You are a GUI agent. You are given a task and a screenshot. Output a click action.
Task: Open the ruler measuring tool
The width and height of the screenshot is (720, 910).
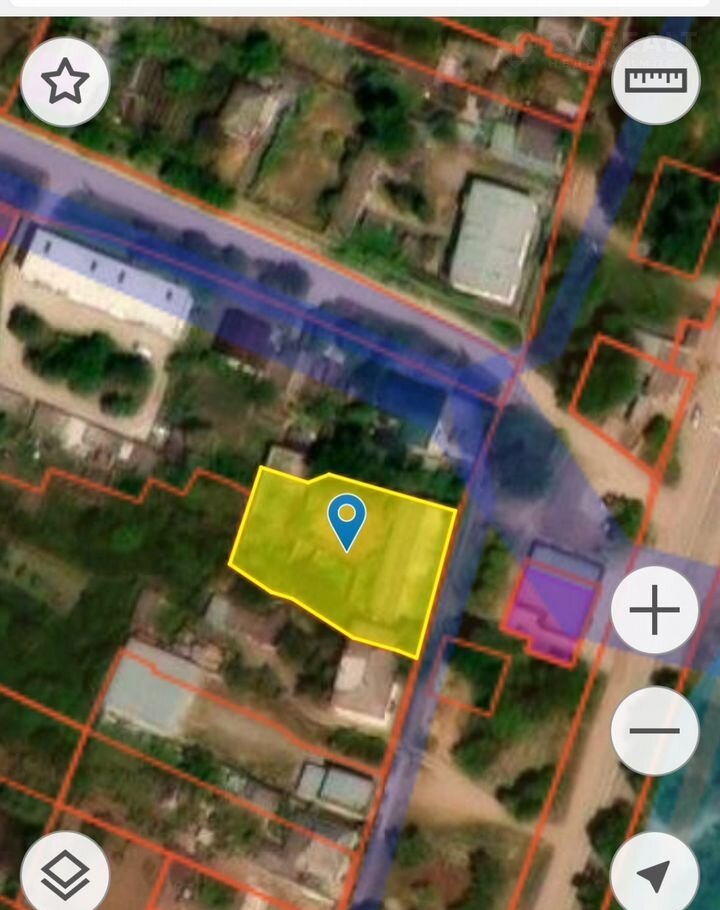coord(655,80)
